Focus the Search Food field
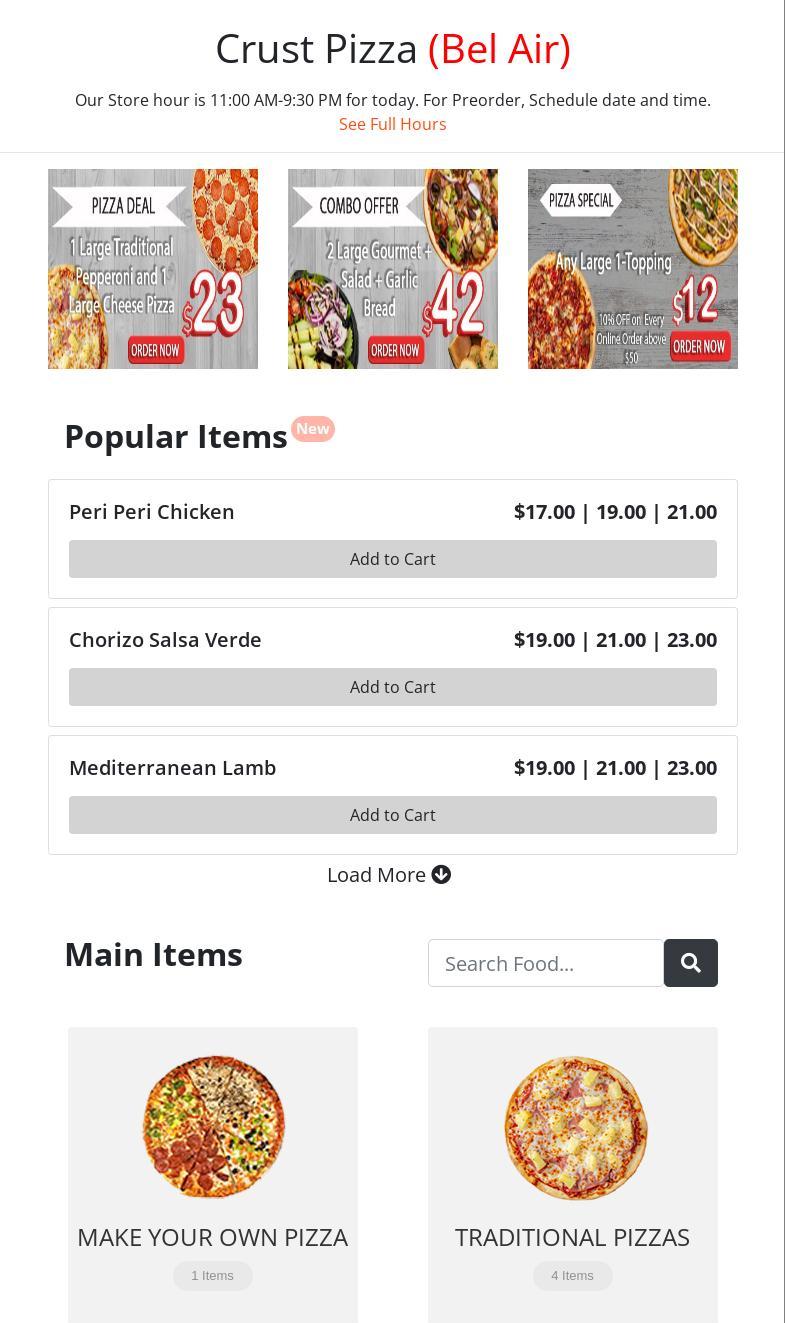 [546, 963]
